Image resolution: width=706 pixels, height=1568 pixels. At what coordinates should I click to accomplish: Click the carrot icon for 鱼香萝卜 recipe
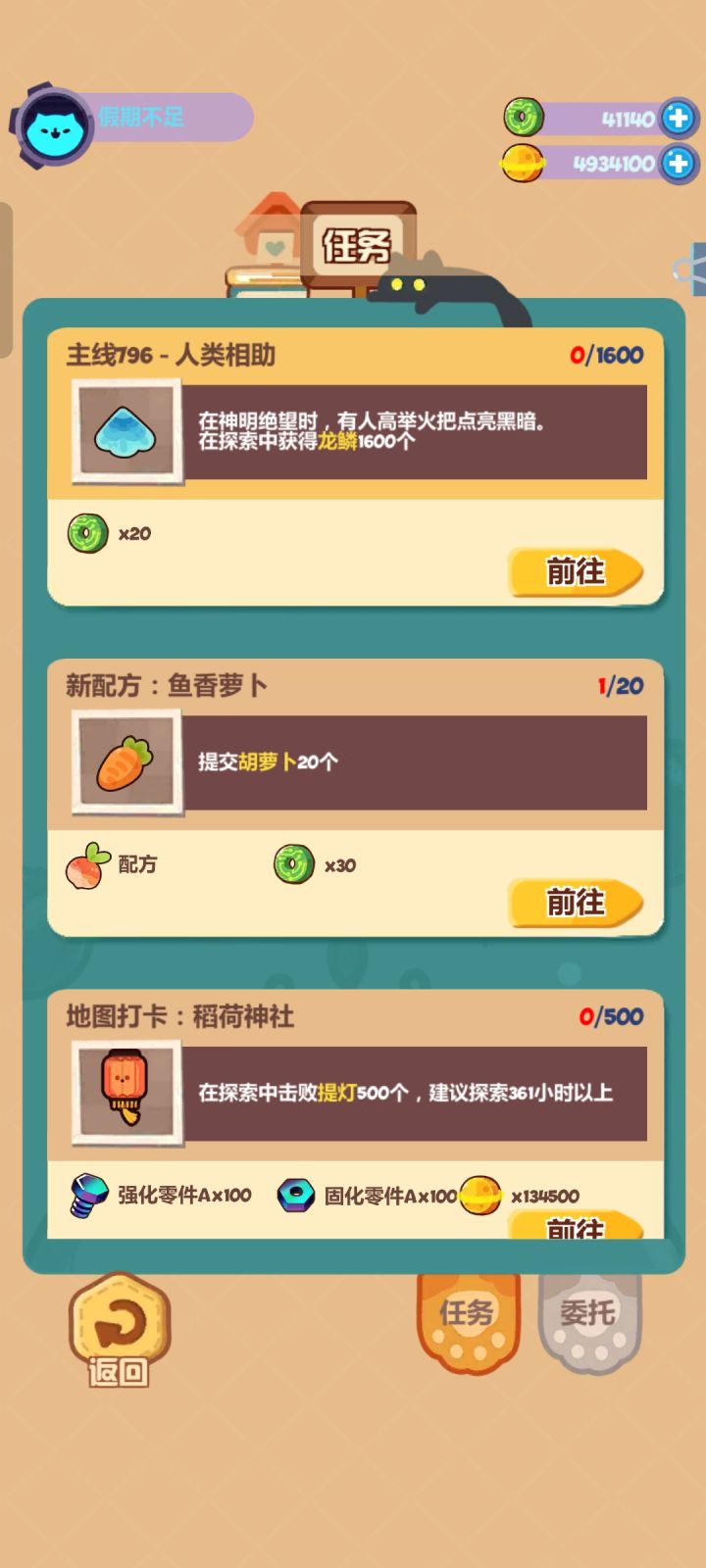pyautogui.click(x=125, y=762)
